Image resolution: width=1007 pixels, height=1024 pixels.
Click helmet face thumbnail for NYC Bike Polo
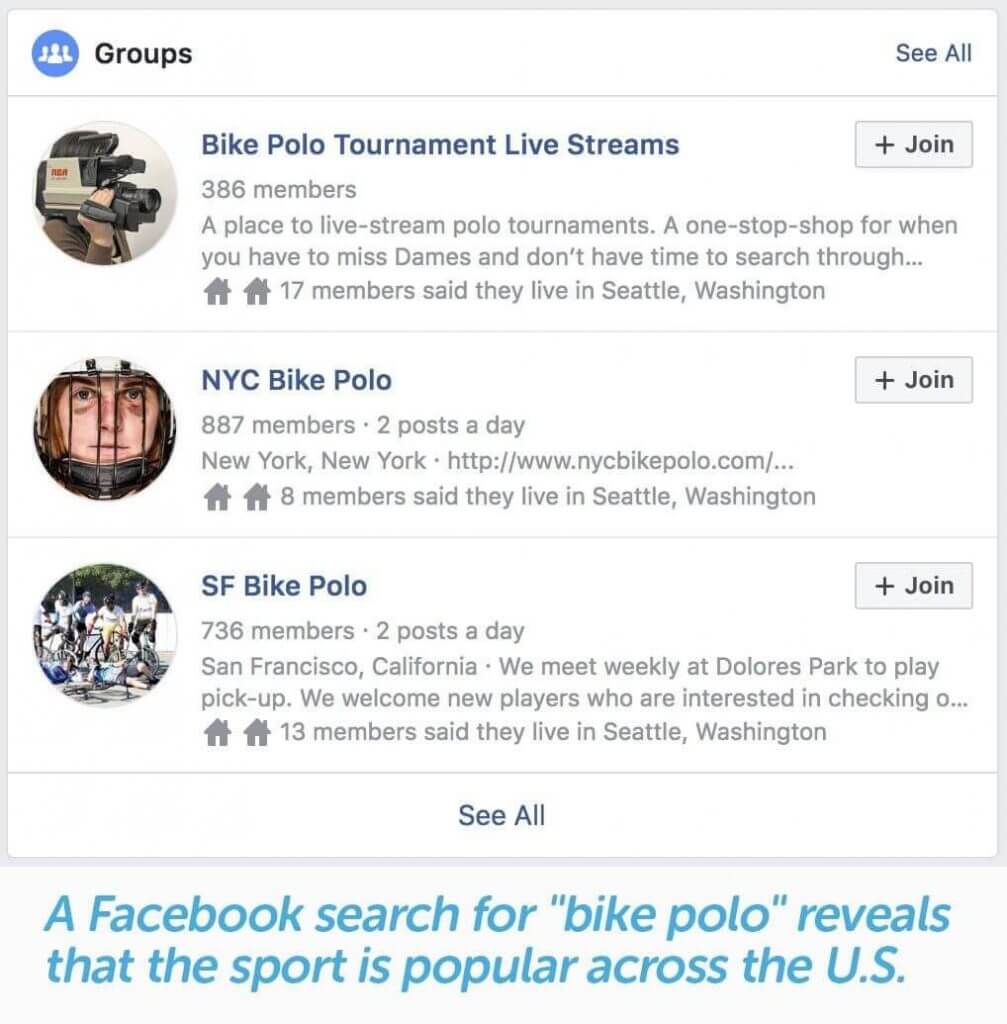pyautogui.click(x=103, y=427)
